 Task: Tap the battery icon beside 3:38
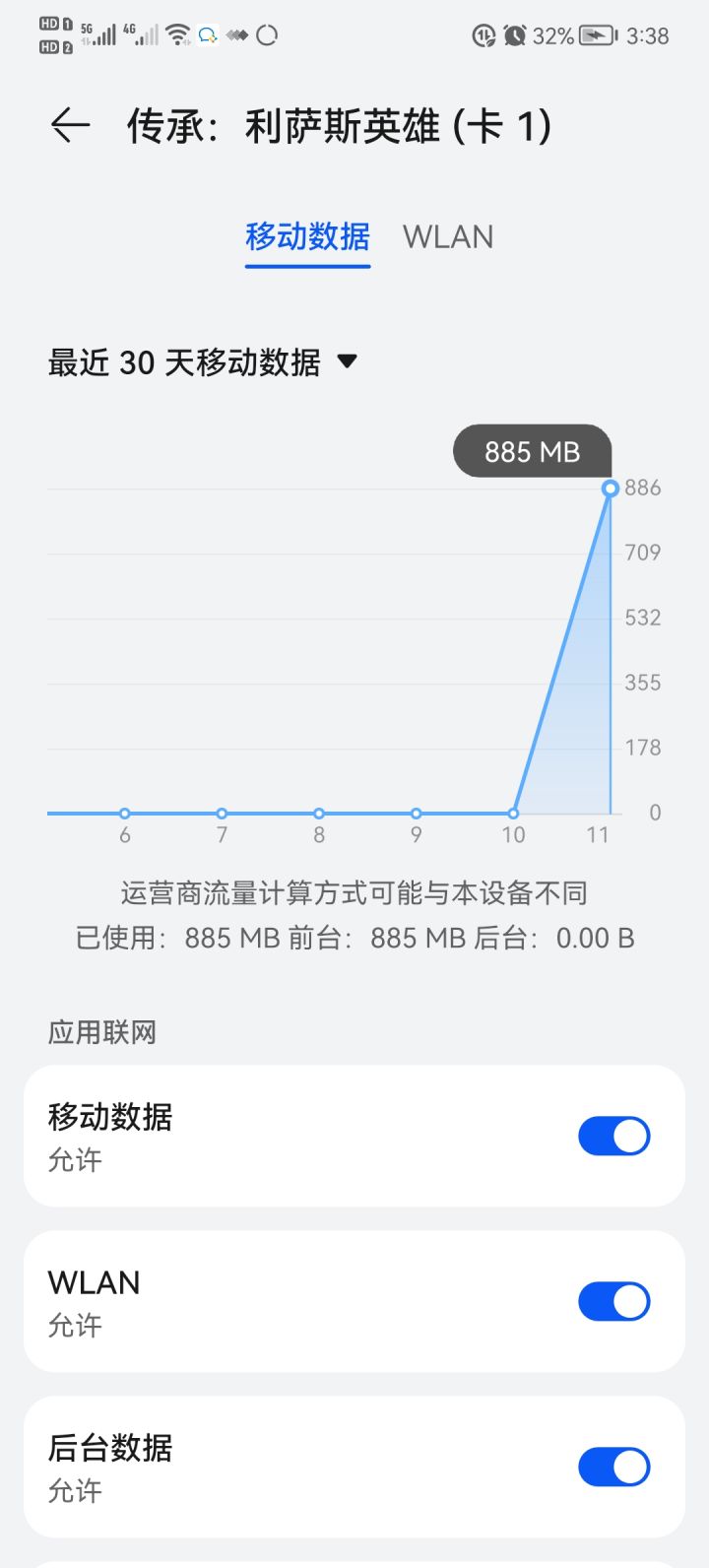(x=599, y=35)
